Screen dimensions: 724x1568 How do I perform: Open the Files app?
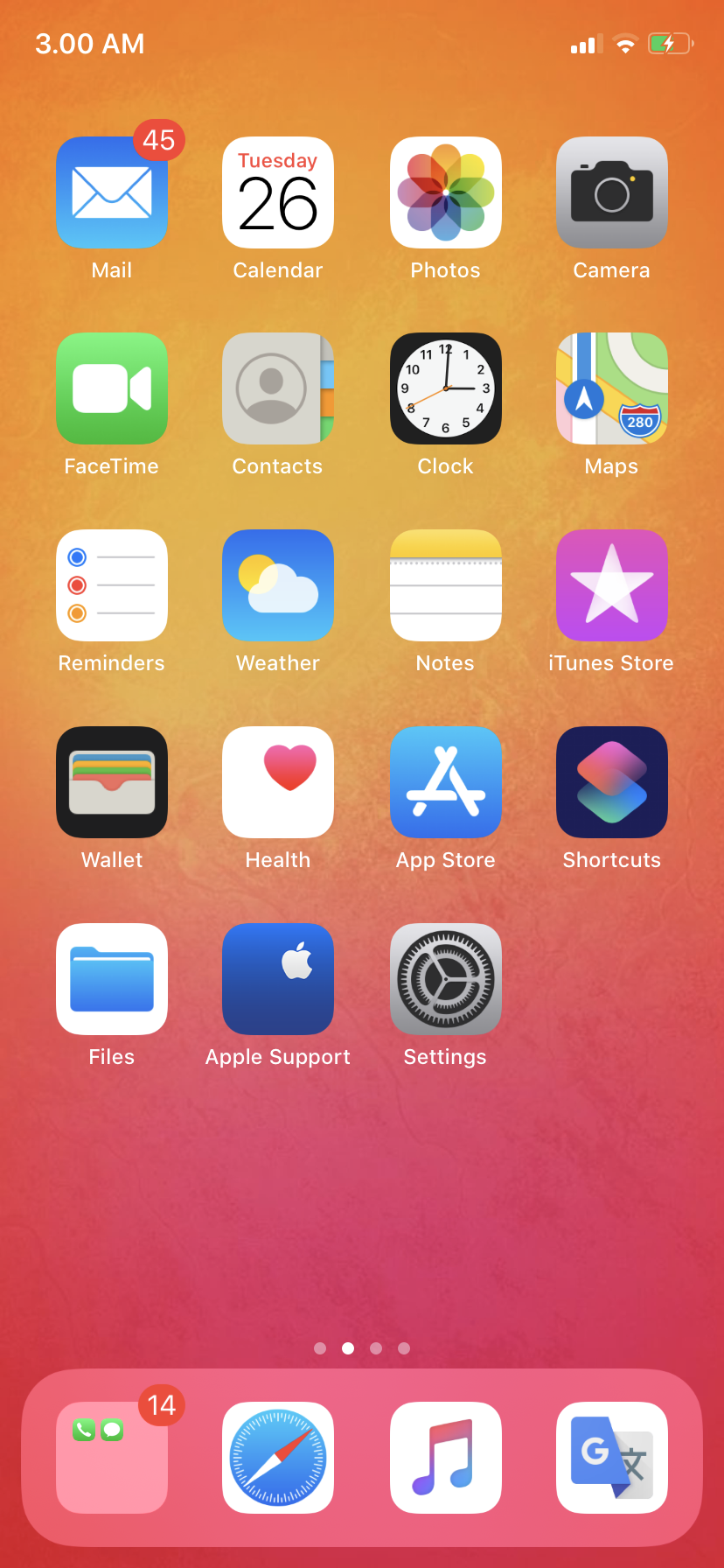pyautogui.click(x=112, y=979)
